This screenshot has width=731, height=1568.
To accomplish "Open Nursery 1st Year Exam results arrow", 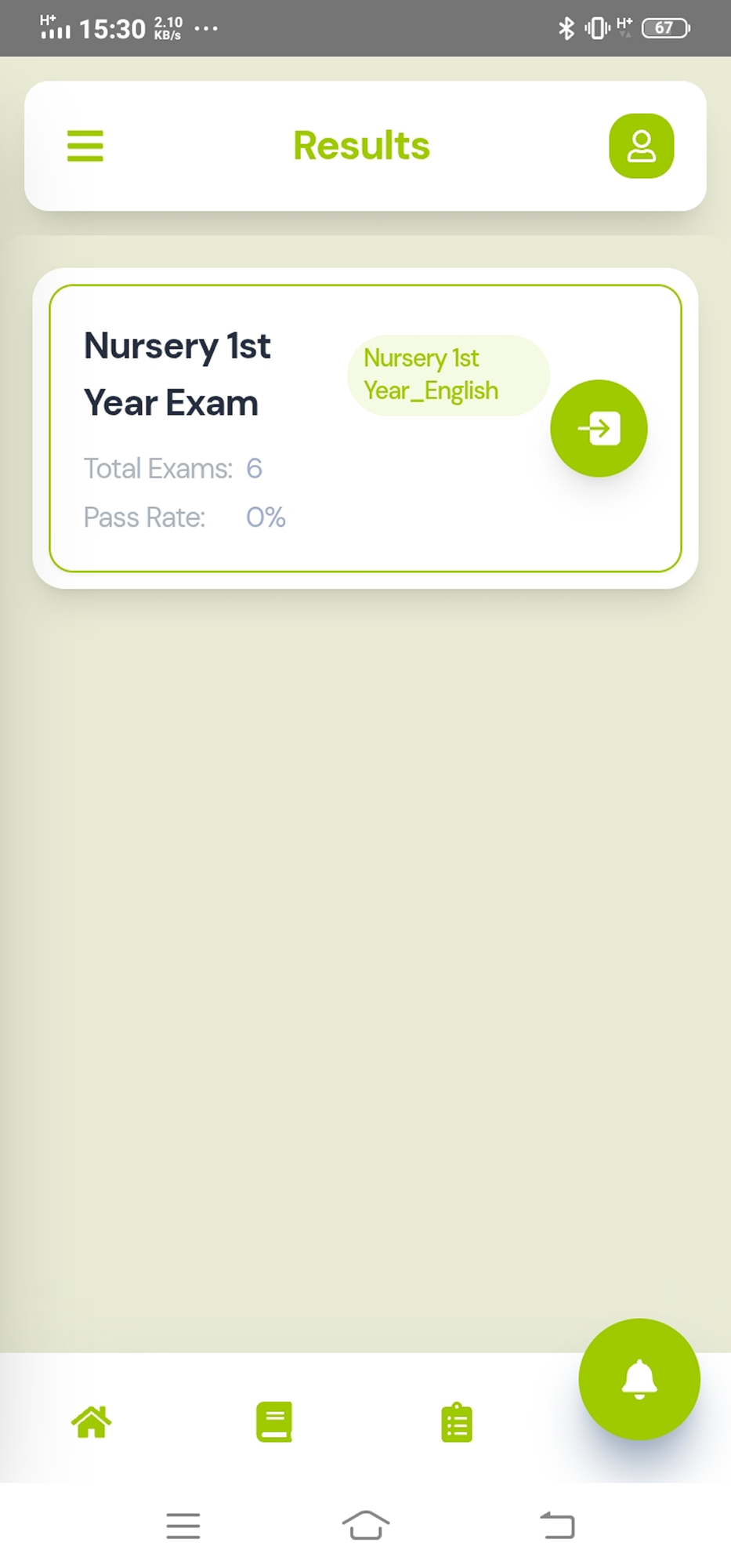I will [599, 428].
